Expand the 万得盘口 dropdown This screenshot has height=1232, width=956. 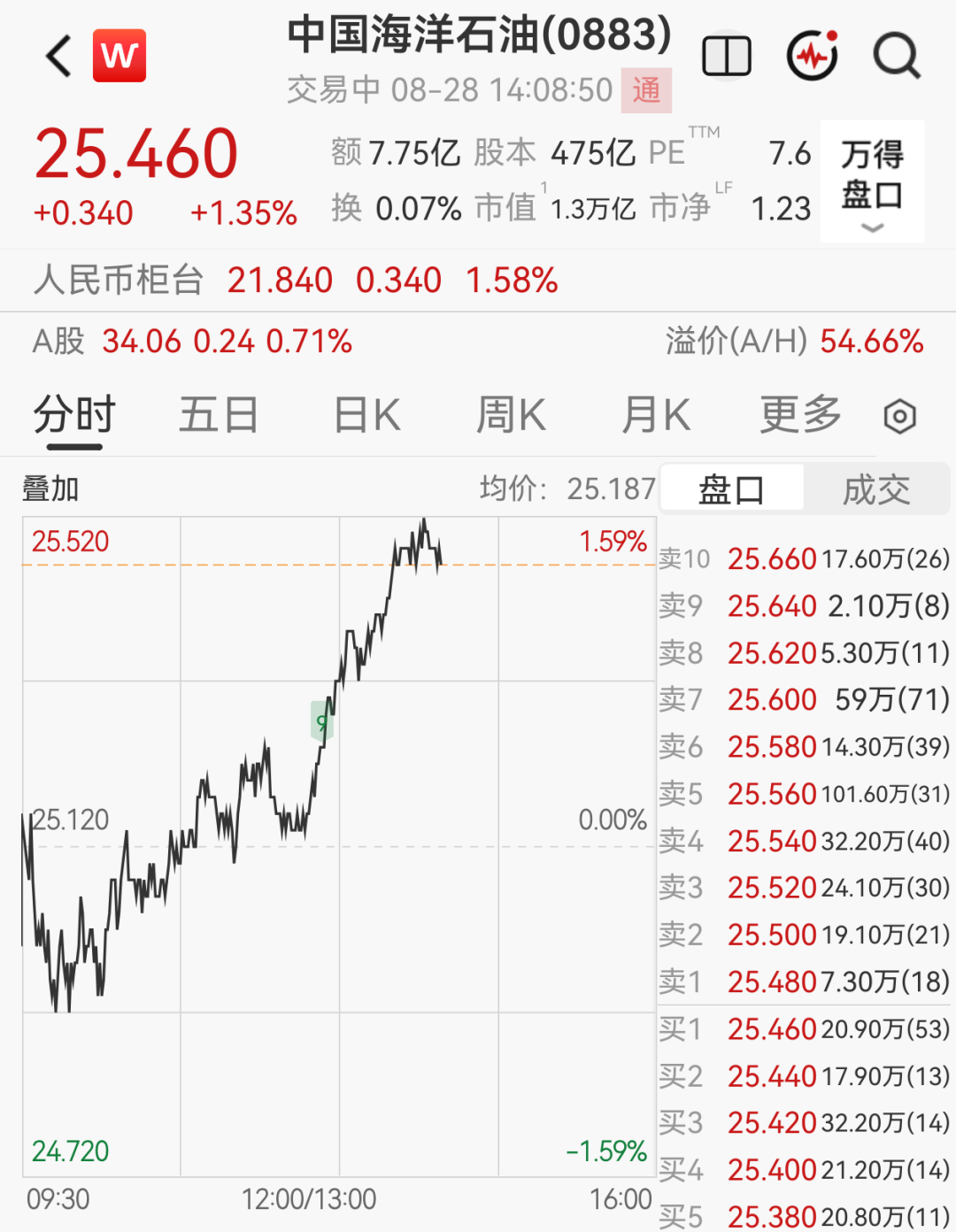872,181
